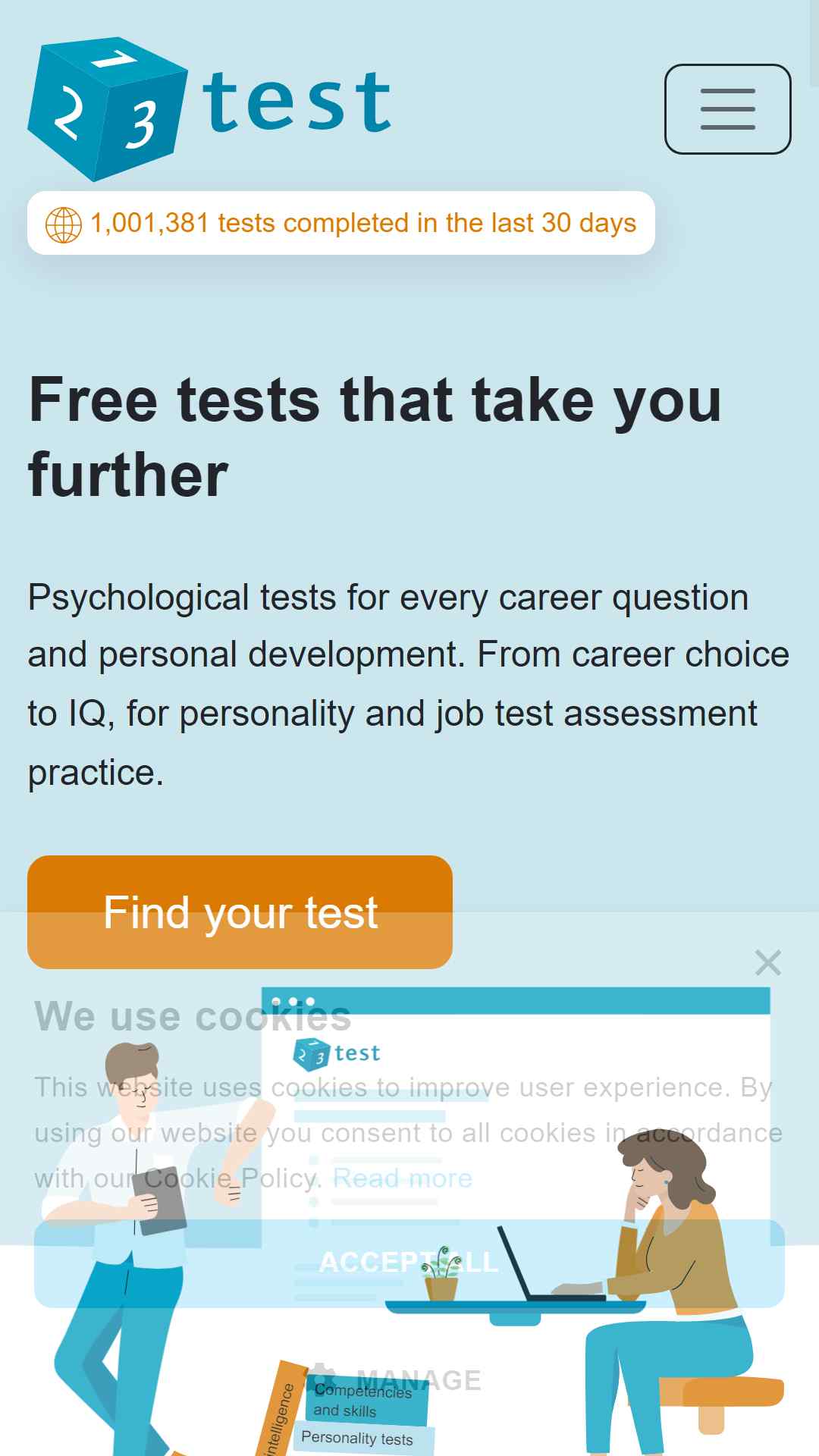Image resolution: width=819 pixels, height=1456 pixels.
Task: Close the cookie banner
Action: pyautogui.click(x=768, y=962)
